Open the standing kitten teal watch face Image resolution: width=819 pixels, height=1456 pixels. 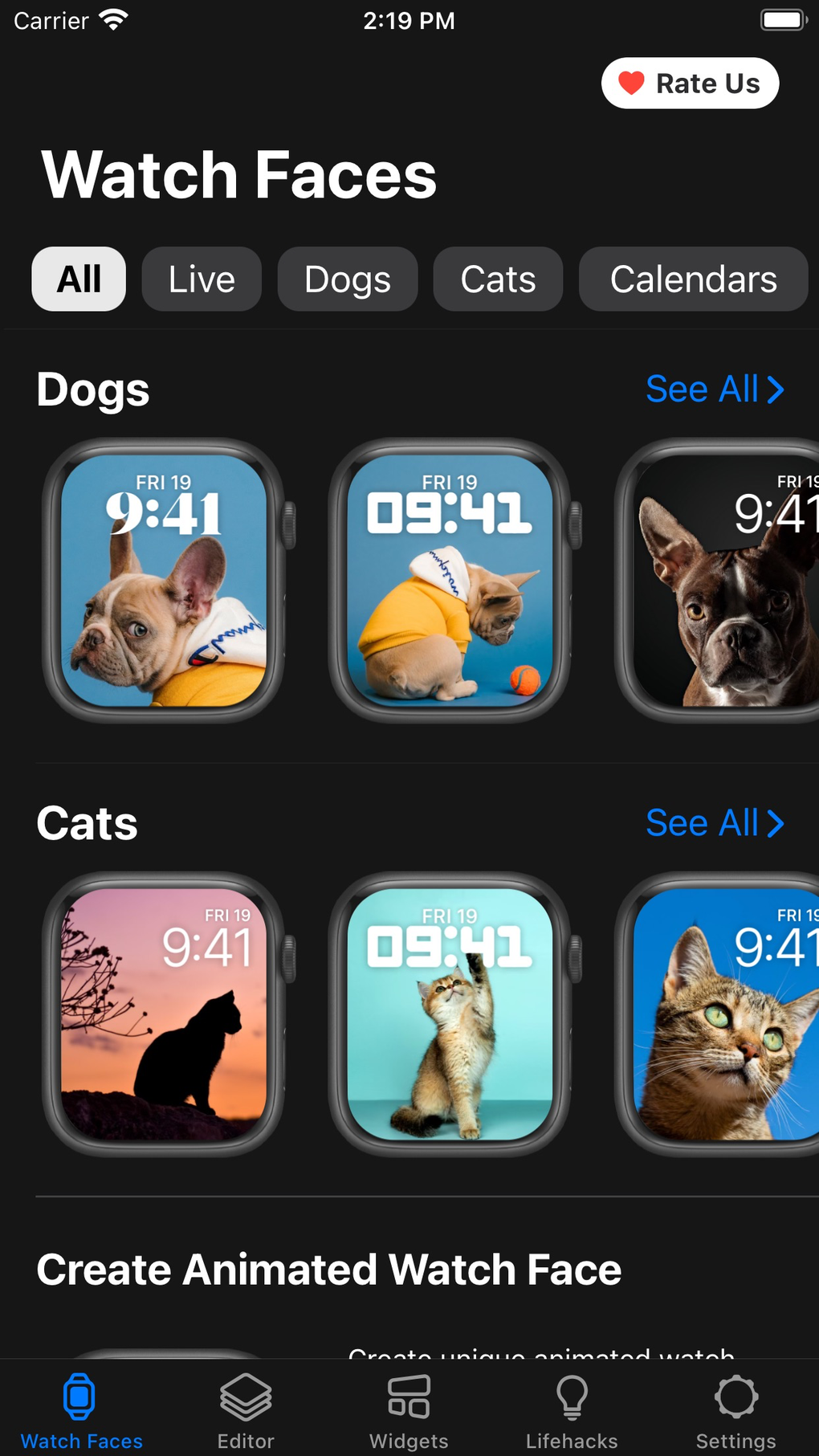coord(450,1014)
